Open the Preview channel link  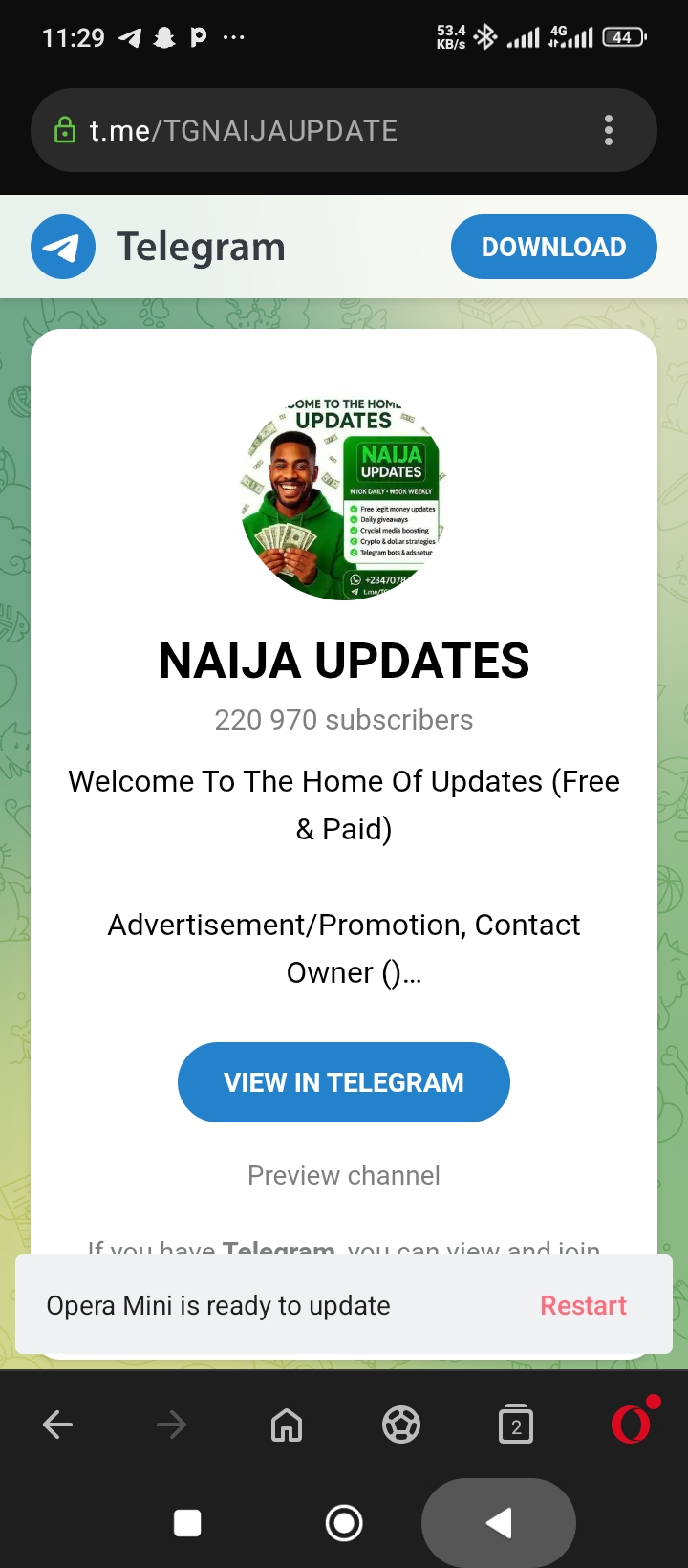pyautogui.click(x=344, y=1175)
